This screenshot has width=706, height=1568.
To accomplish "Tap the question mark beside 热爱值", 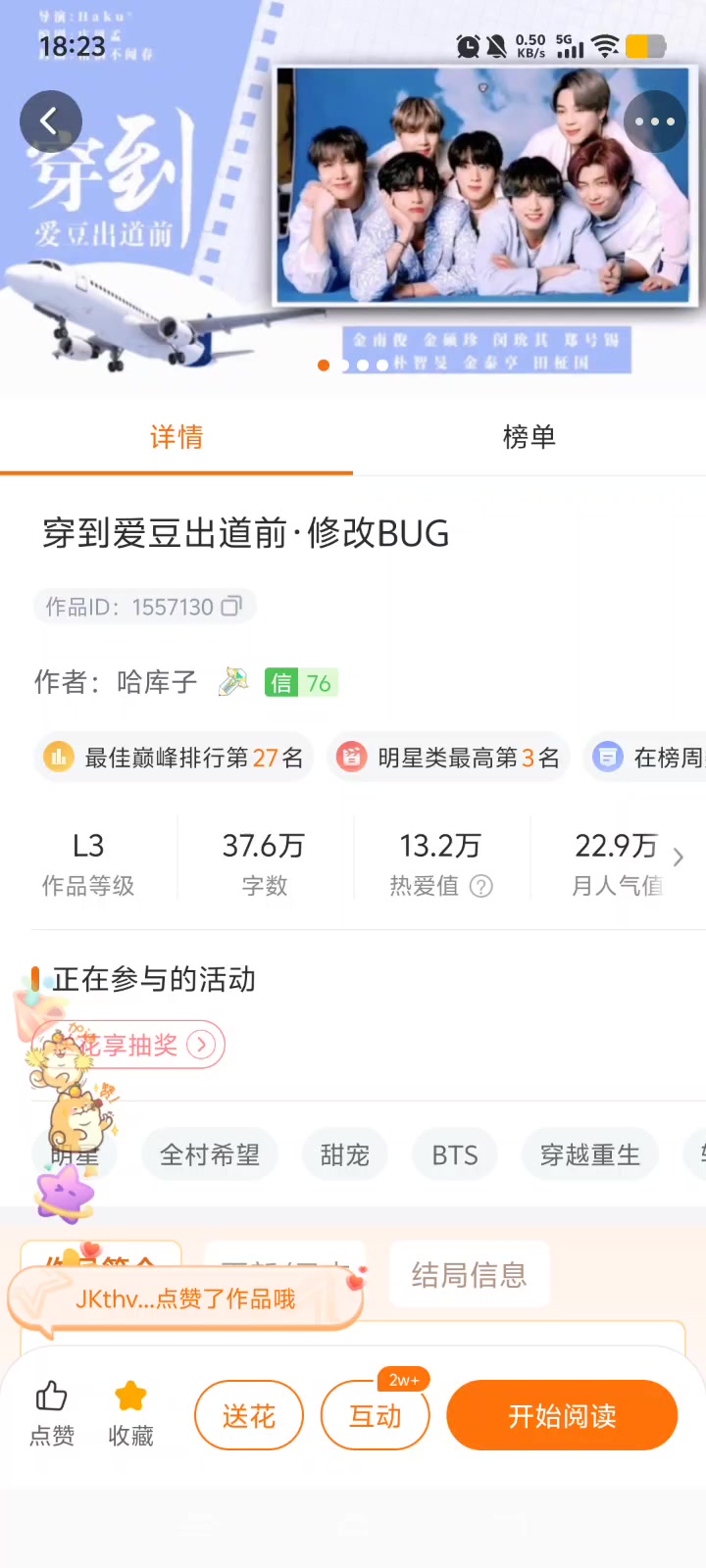I will pos(481,887).
